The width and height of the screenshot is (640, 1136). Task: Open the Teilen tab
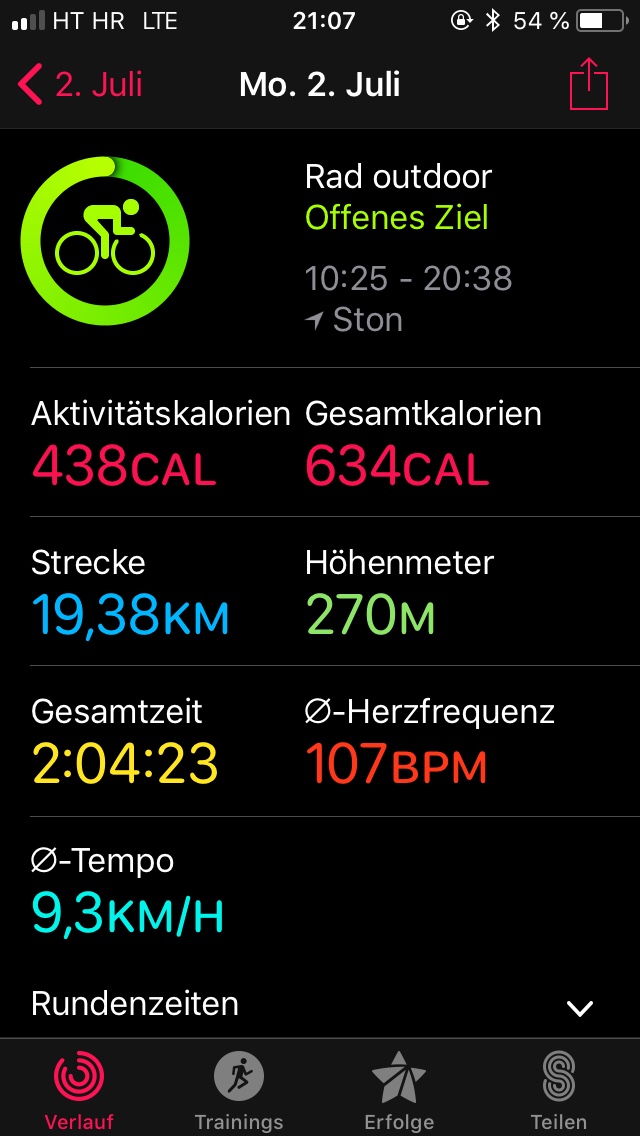[559, 1089]
